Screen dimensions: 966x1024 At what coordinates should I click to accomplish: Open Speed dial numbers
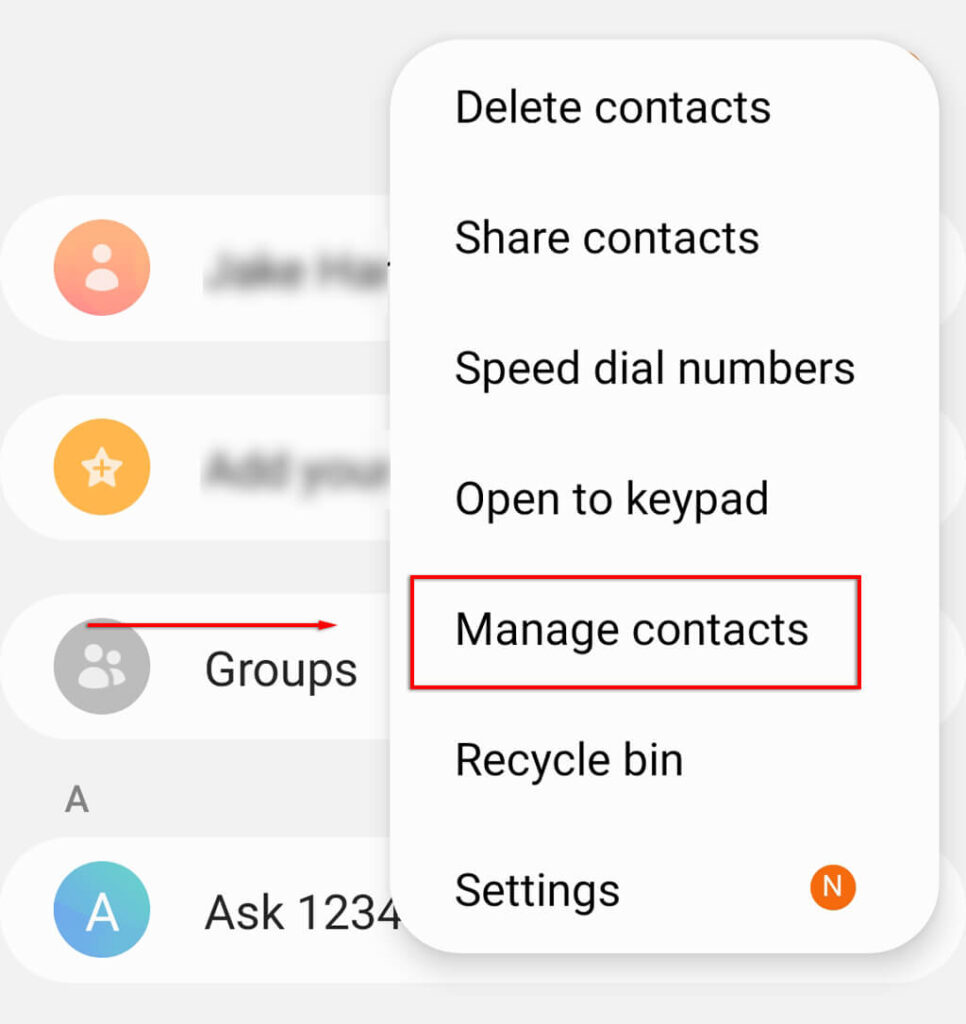pyautogui.click(x=654, y=368)
